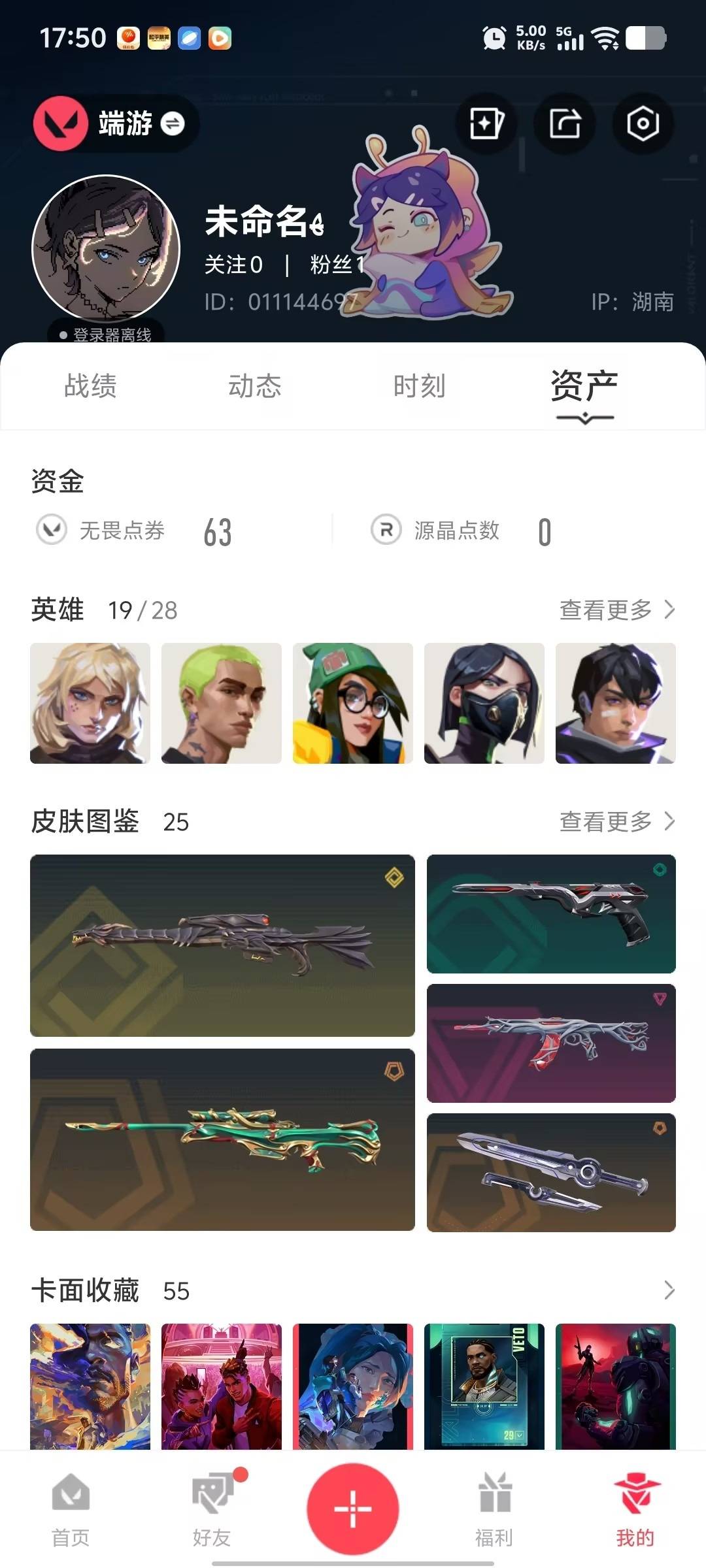The width and height of the screenshot is (706, 1568).
Task: Open the 好友 tab
Action: pos(212,1509)
